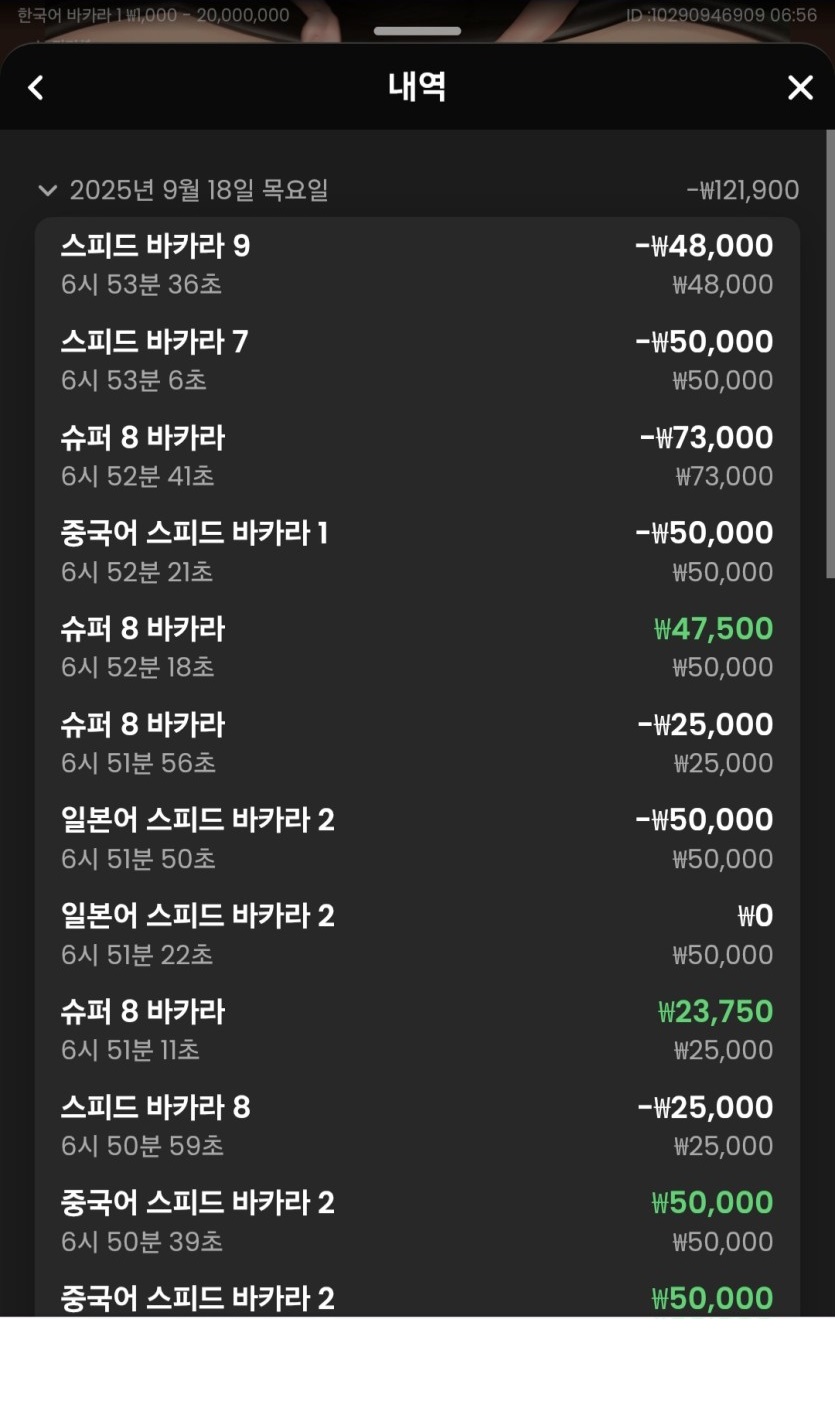Viewport: 835px width, 1422px height.
Task: Open the 스피드 바카라 9 record
Action: [416, 265]
